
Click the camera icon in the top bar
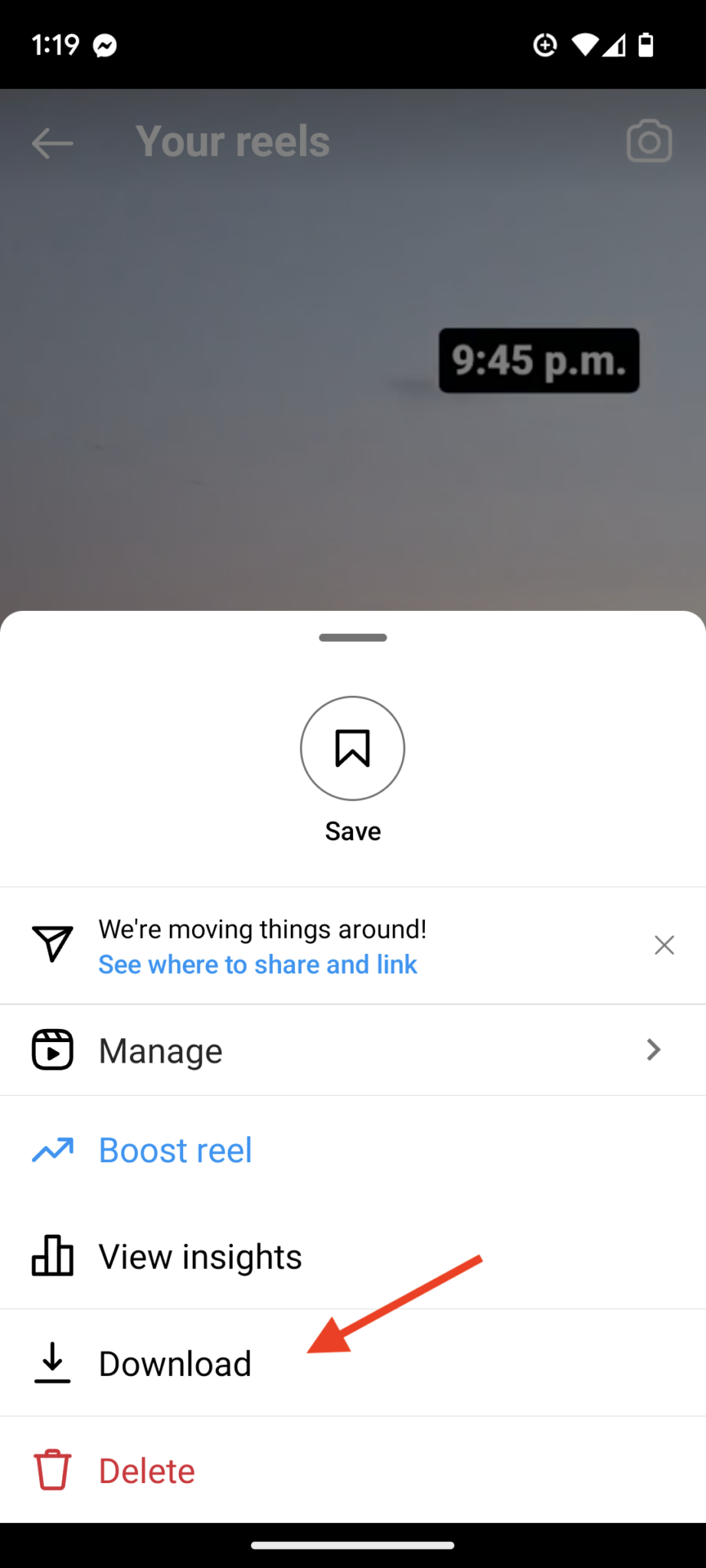[649, 141]
